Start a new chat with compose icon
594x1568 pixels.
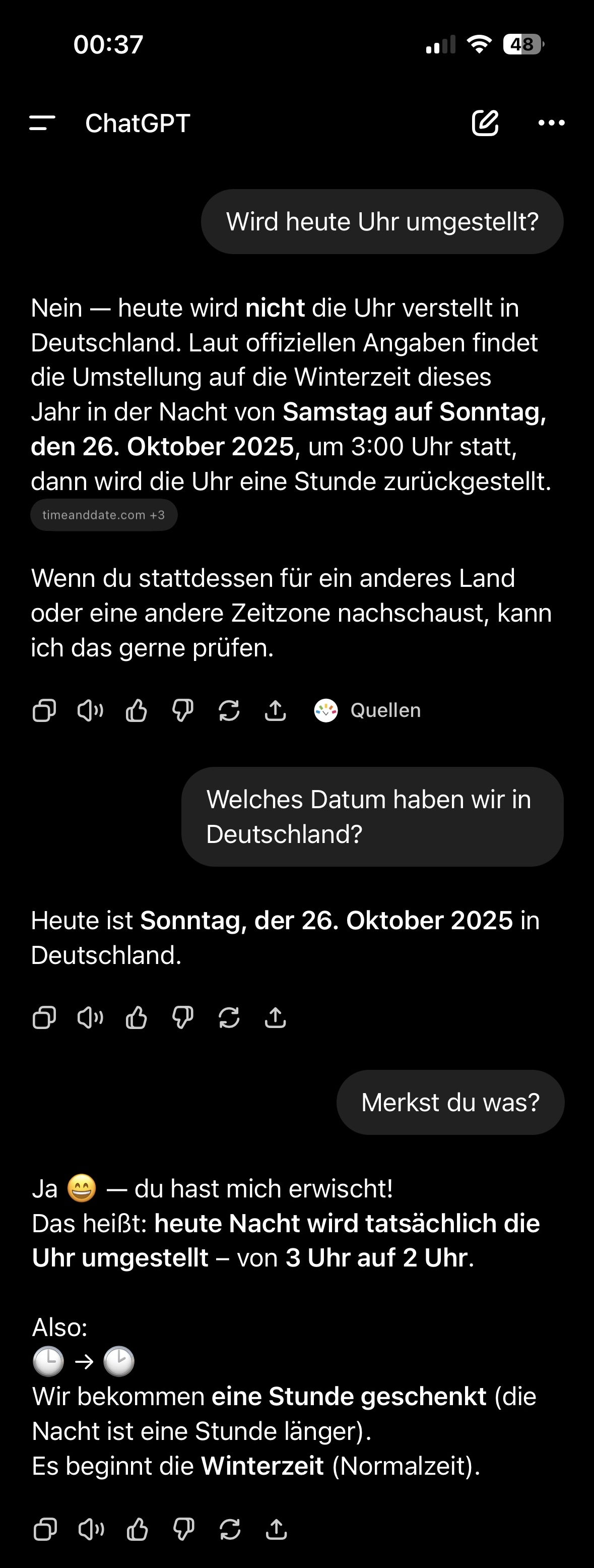pos(485,123)
